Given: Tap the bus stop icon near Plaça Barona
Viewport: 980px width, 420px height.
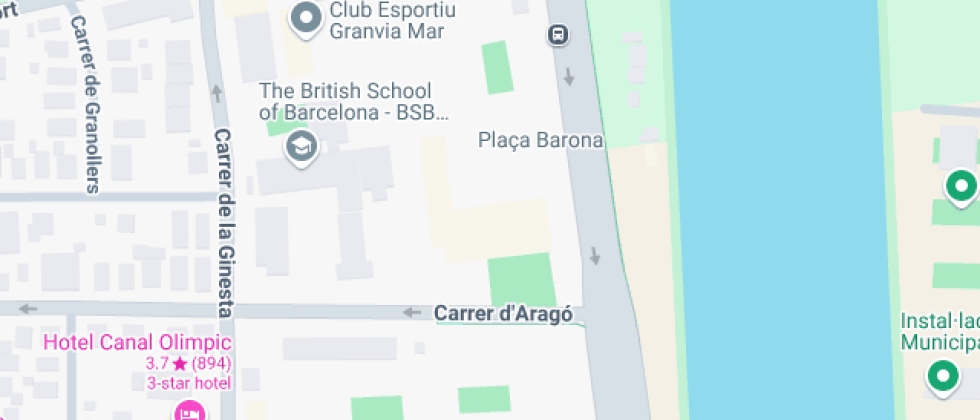Looking at the screenshot, I should tap(558, 34).
